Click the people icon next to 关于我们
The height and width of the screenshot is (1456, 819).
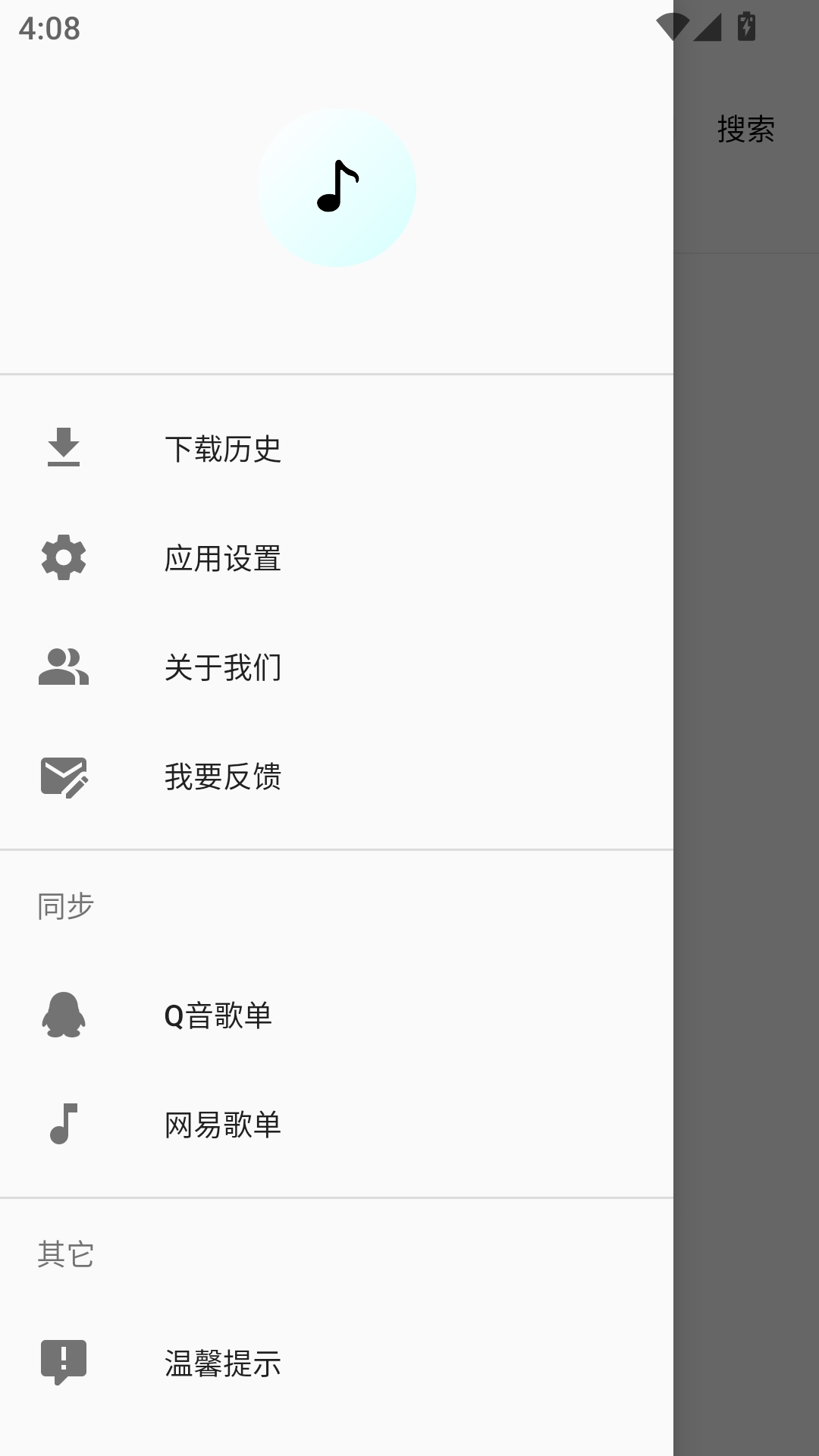[64, 668]
